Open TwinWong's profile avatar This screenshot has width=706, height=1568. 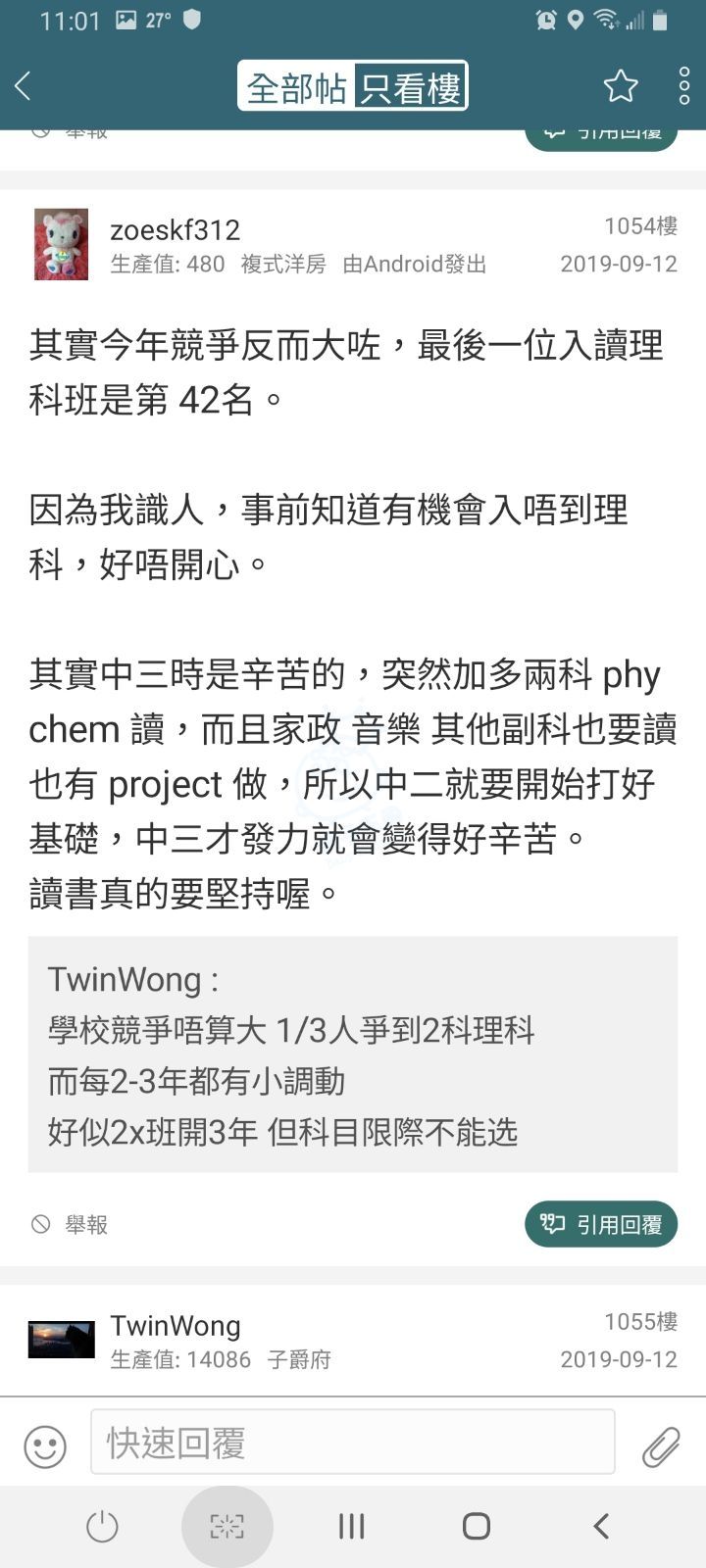(61, 1340)
